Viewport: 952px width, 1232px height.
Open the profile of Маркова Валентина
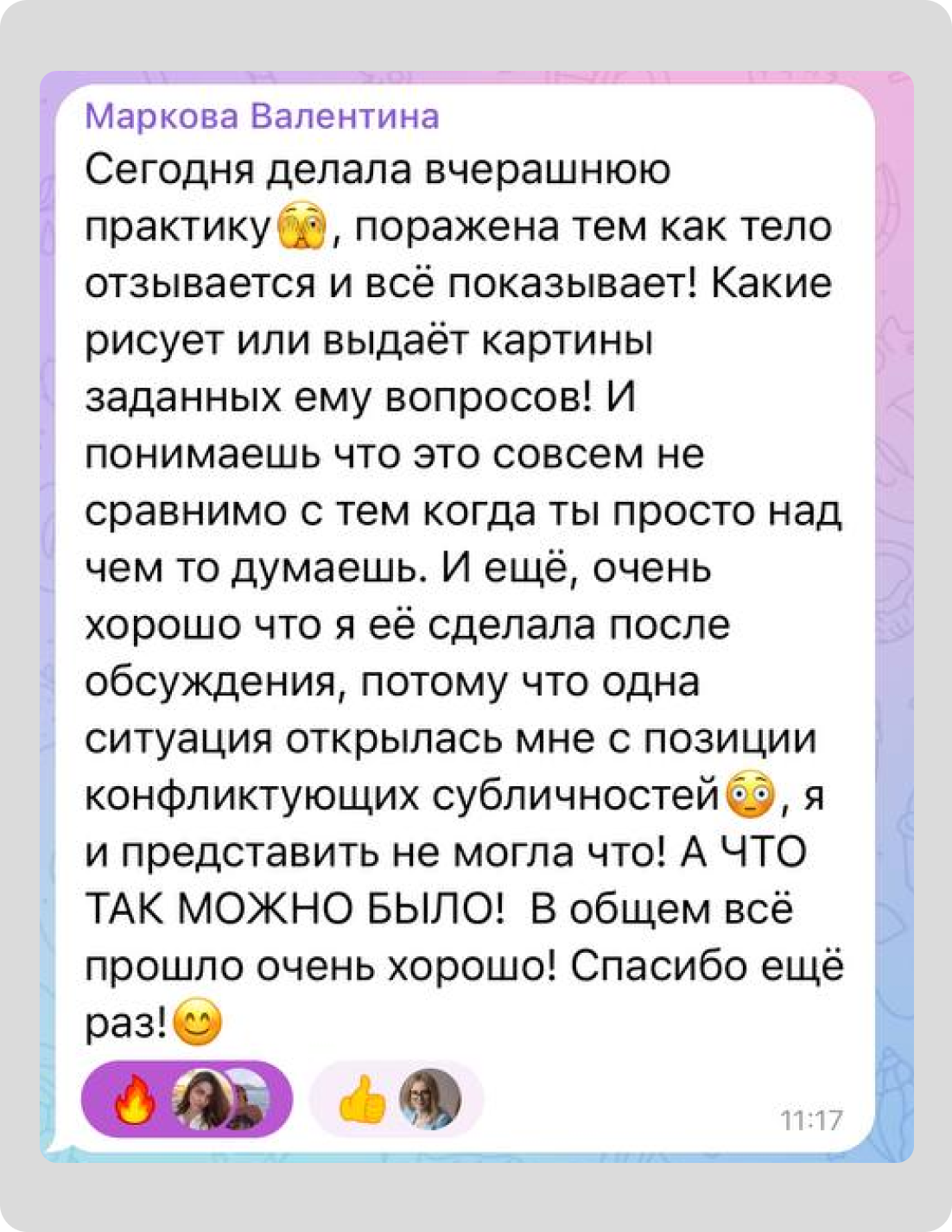[x=262, y=115]
